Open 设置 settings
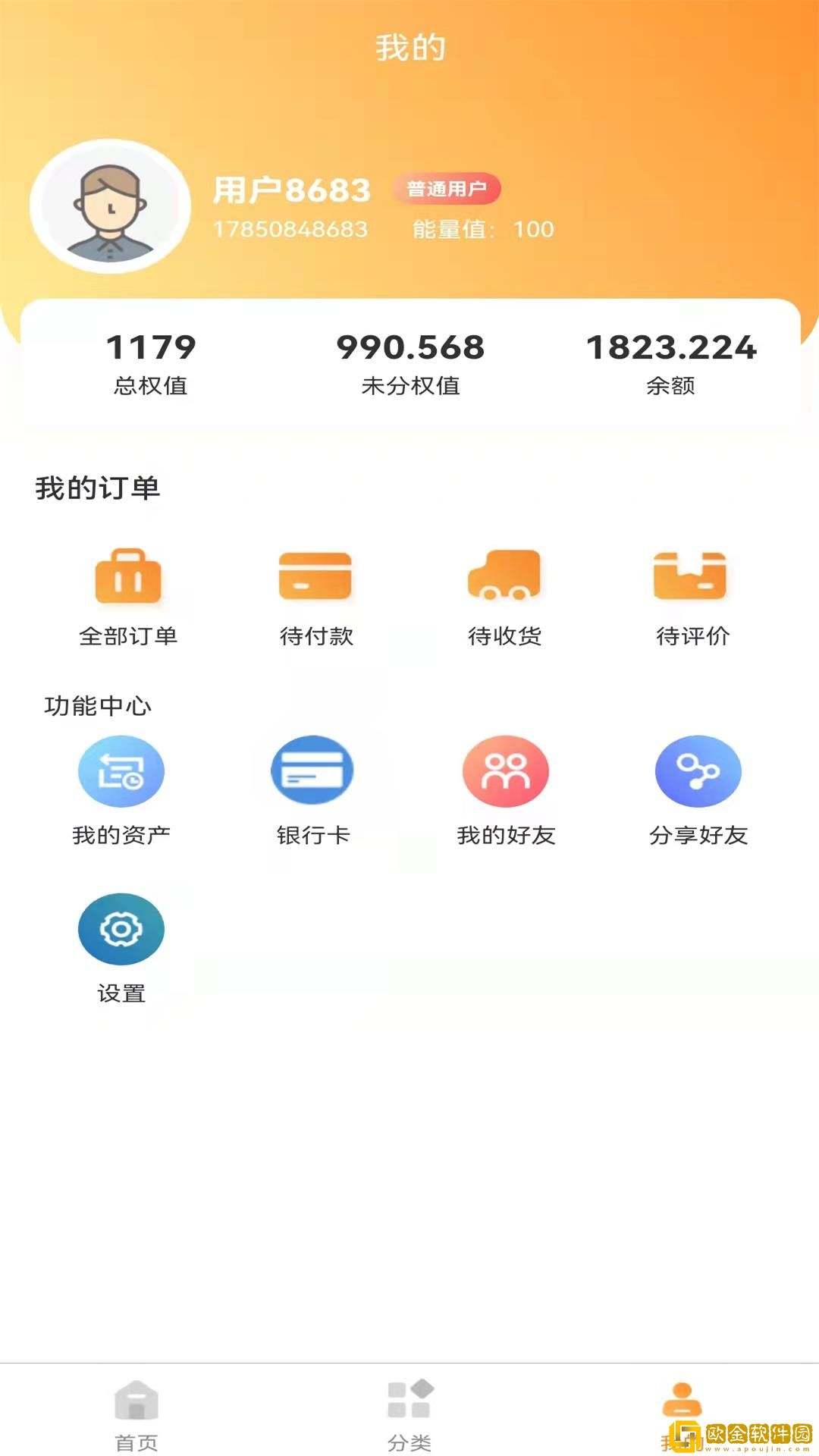The width and height of the screenshot is (819, 1456). [x=121, y=948]
